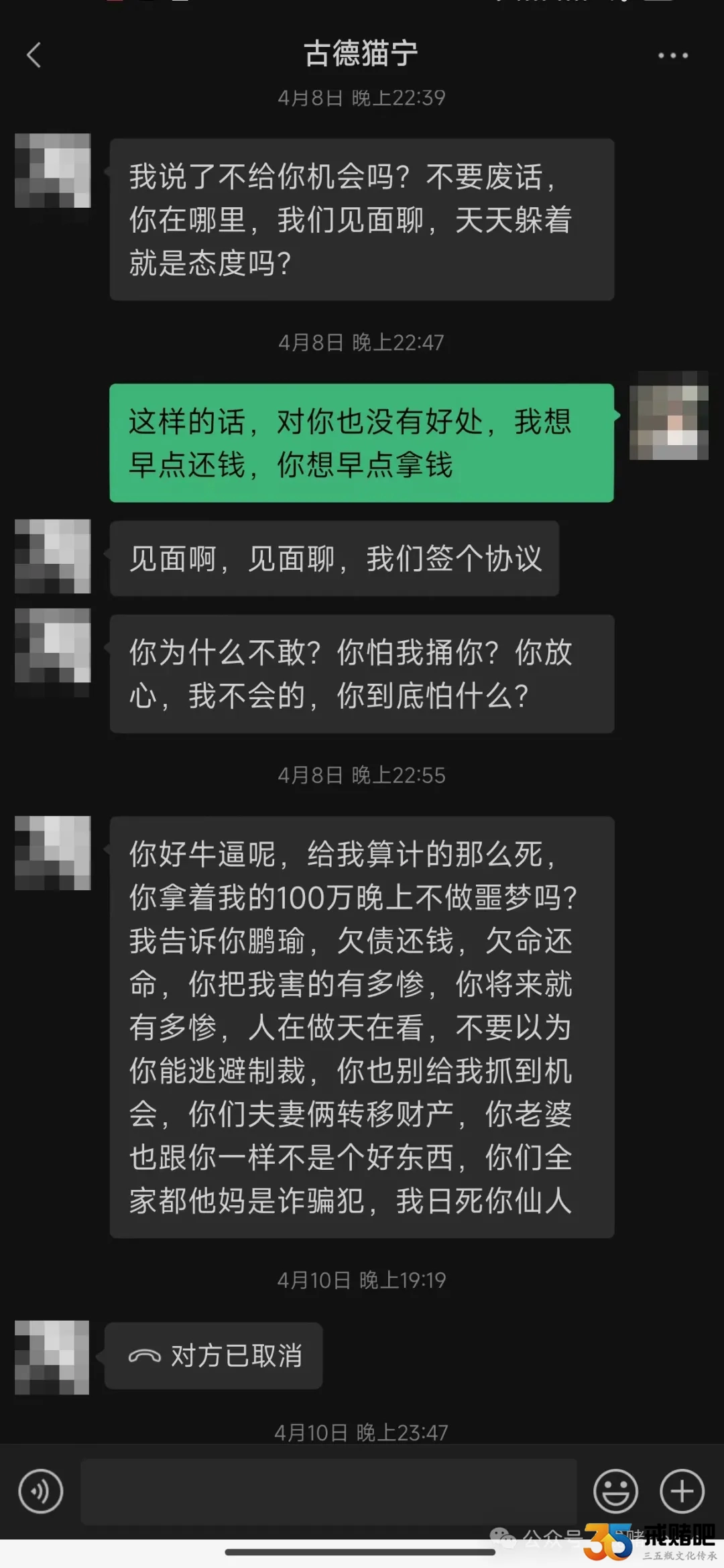The image size is (724, 1568).
Task: Open contact avatar beside 见面啊，见面聊 message
Action: coord(53,556)
